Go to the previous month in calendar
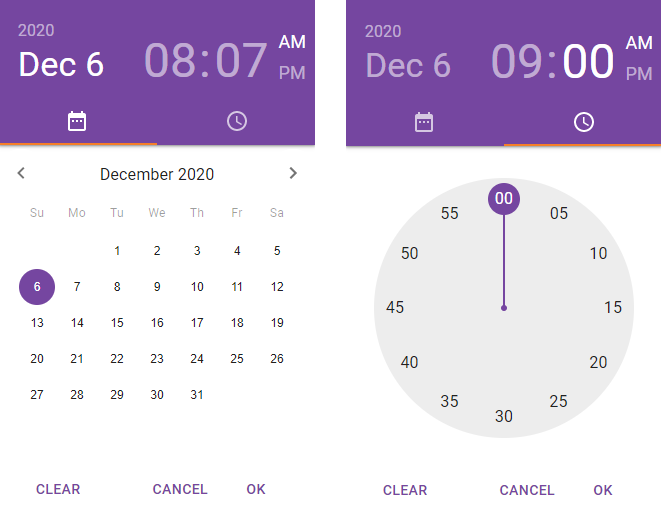The height and width of the screenshot is (527, 661). [21, 173]
